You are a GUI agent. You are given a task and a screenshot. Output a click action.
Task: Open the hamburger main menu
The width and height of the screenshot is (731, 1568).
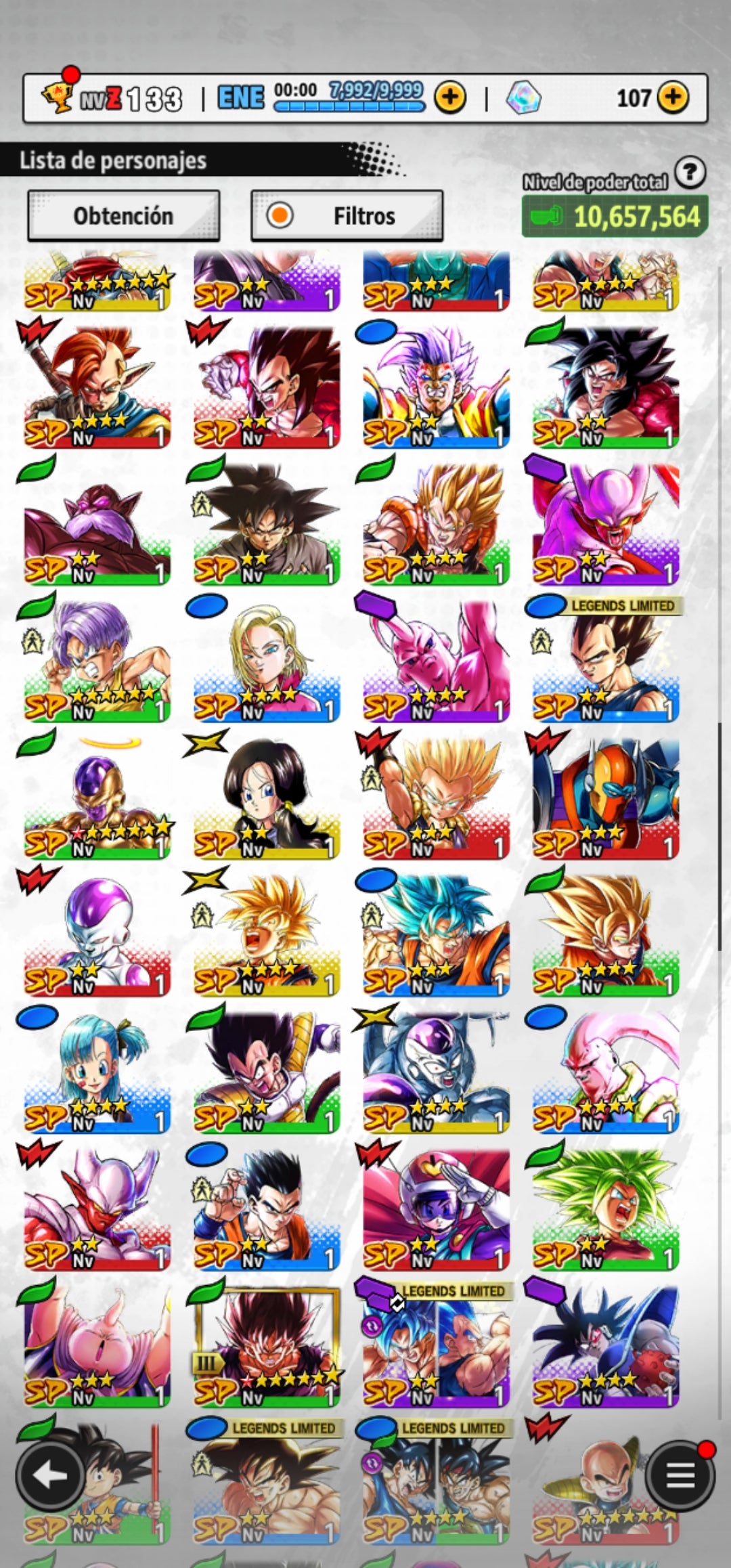point(680,1476)
